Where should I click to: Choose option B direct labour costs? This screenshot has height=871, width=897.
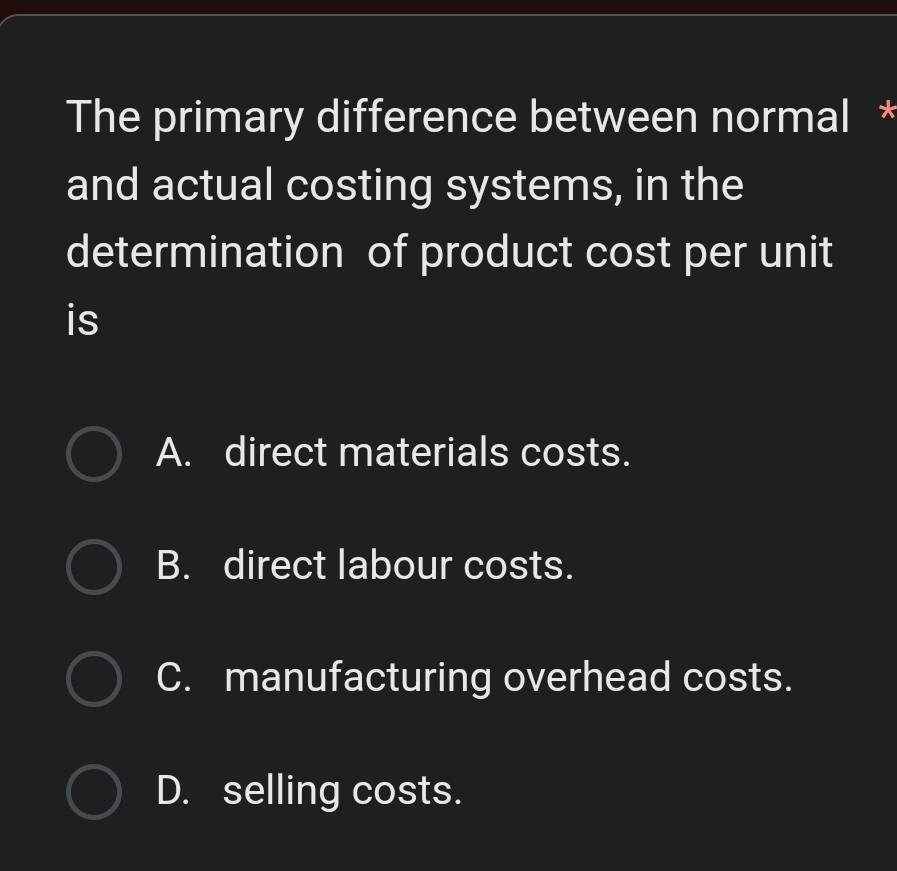[x=94, y=567]
